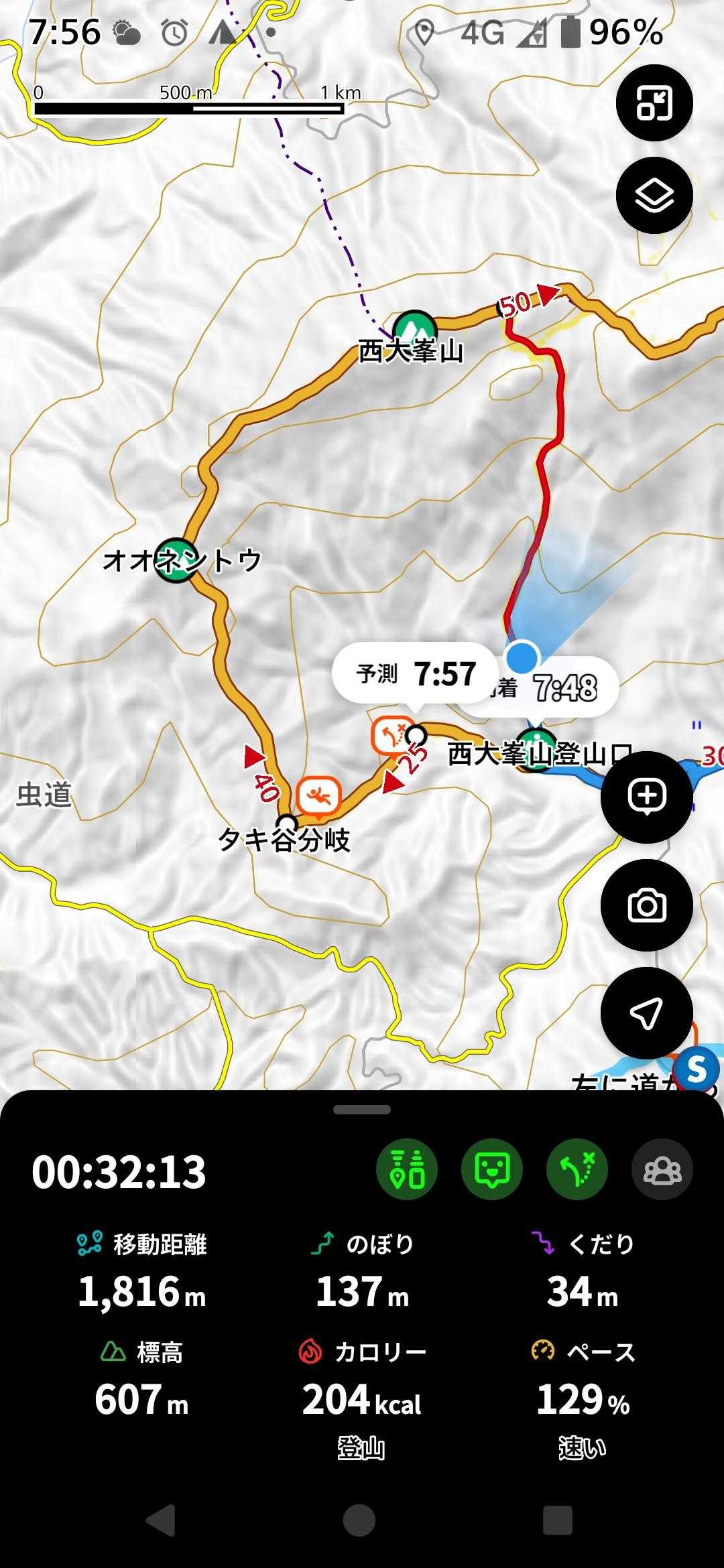The image size is (724, 1568).
Task: Tap the minimize map button
Action: coord(654,103)
